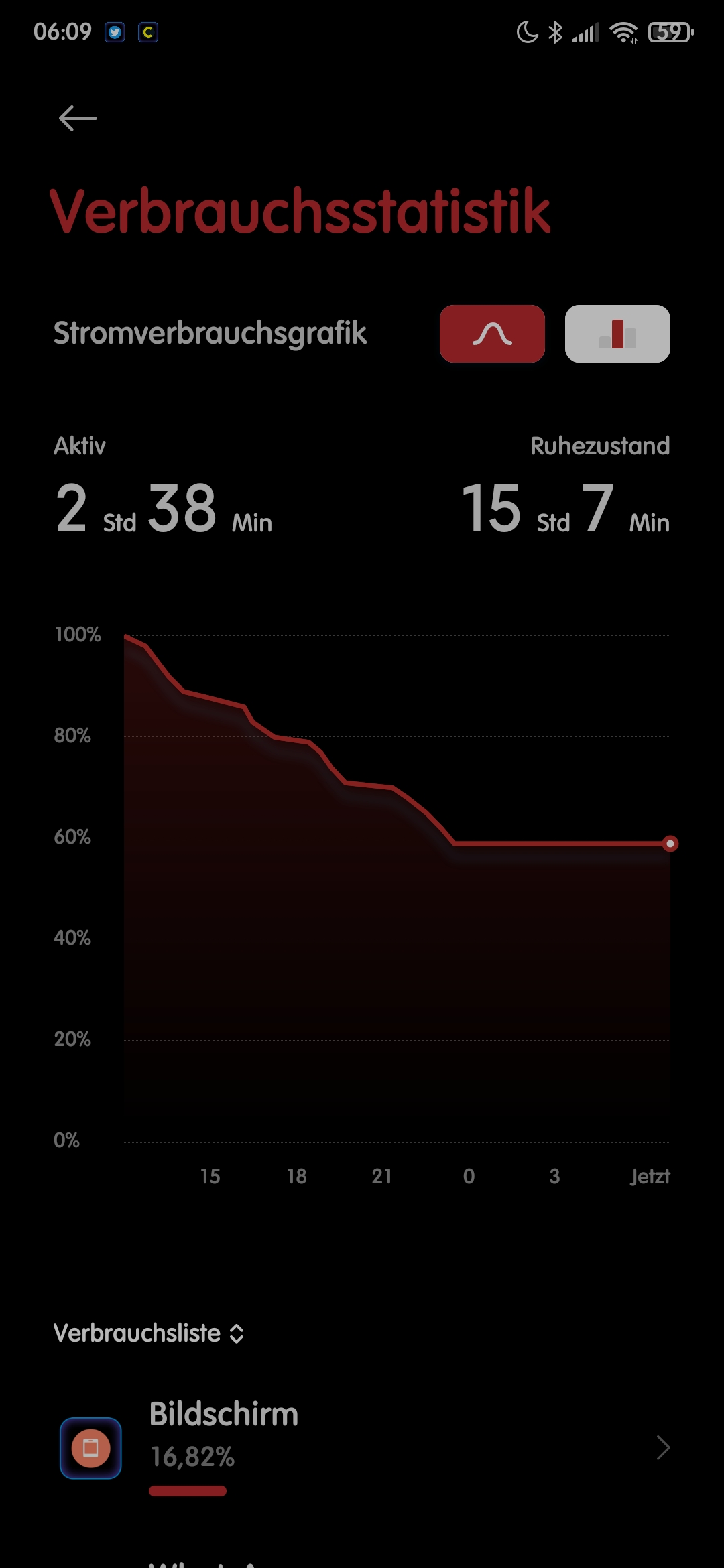Switch to the bar chart view
Viewport: 724px width, 1568px height.
pyautogui.click(x=617, y=334)
